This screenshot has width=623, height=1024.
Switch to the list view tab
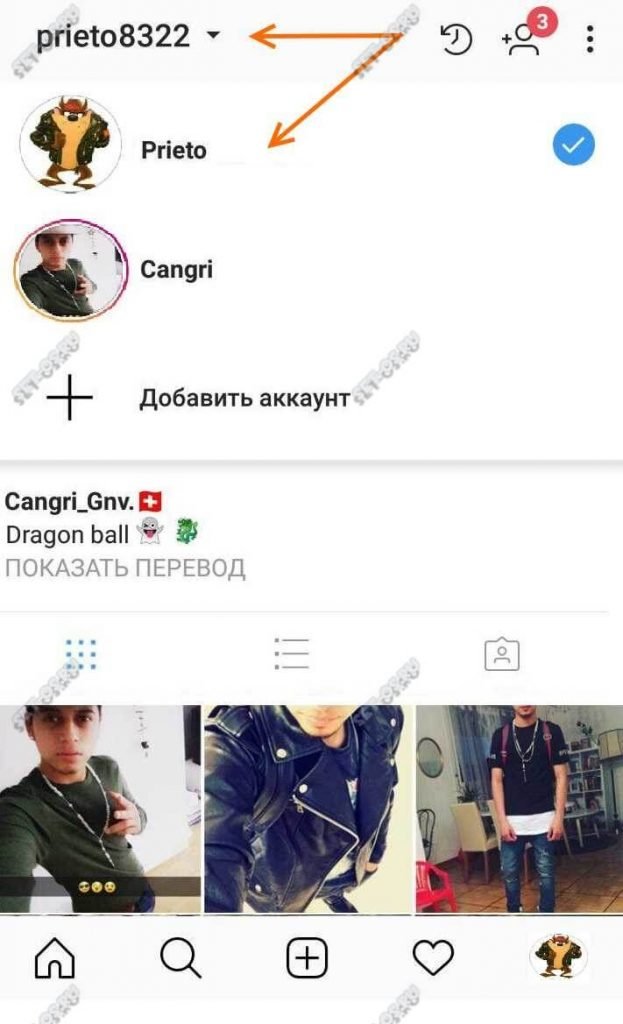291,654
